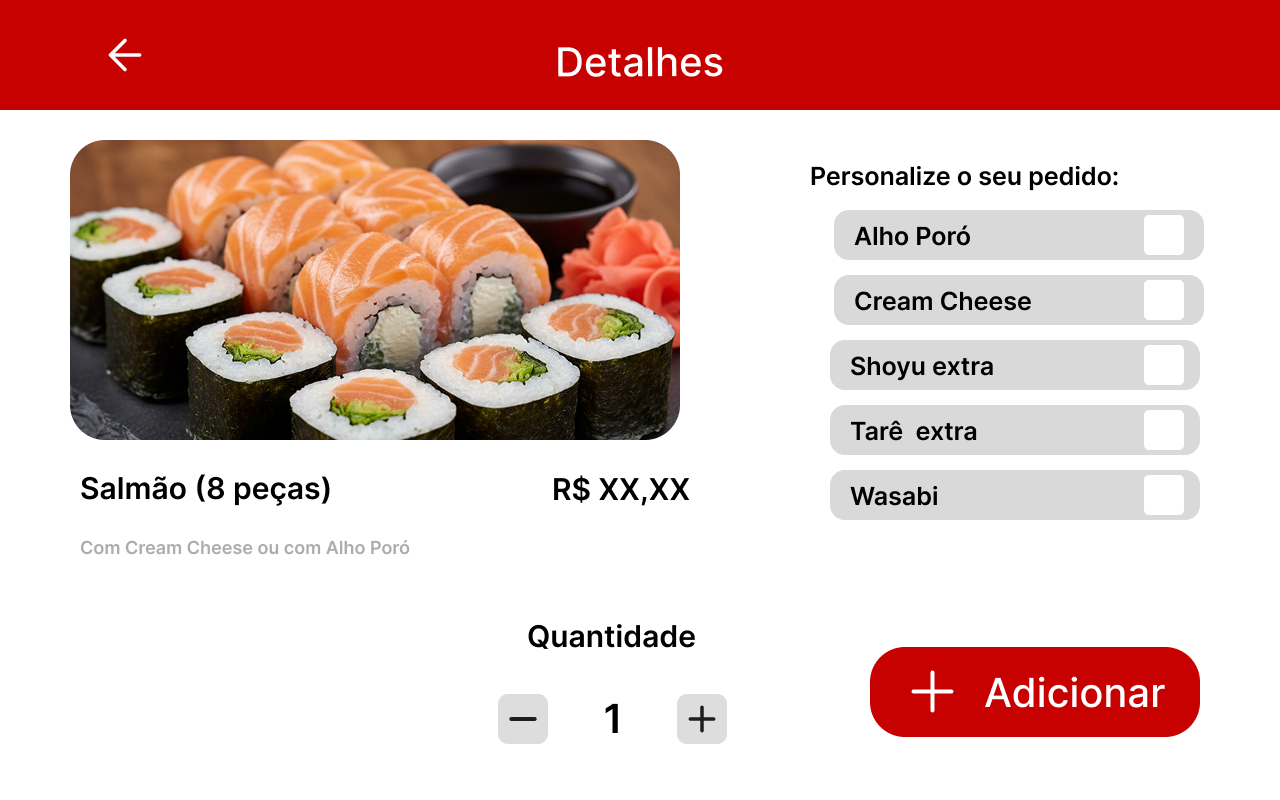Select the Cream Cheese checkbox
The width and height of the screenshot is (1280, 800).
click(1163, 300)
